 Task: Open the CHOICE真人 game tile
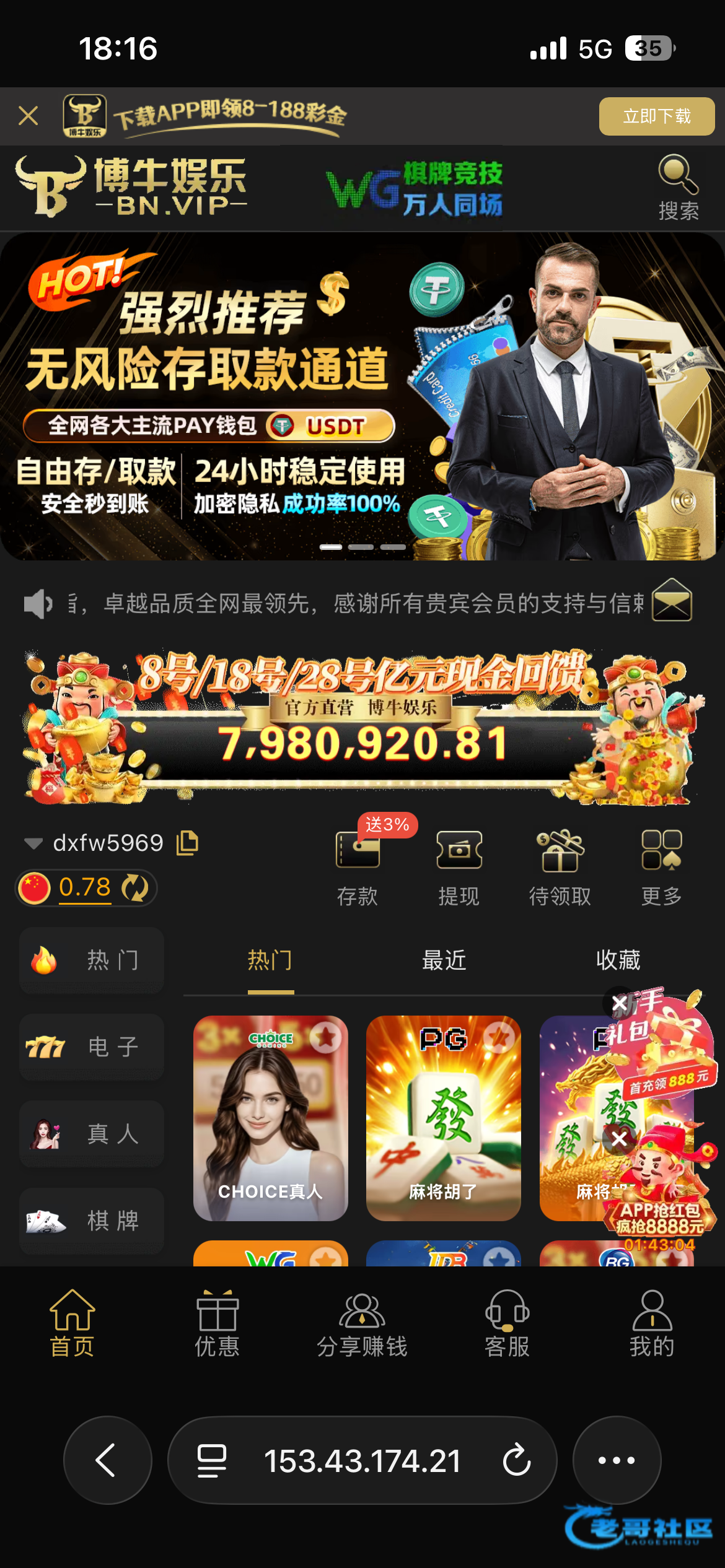(271, 1118)
